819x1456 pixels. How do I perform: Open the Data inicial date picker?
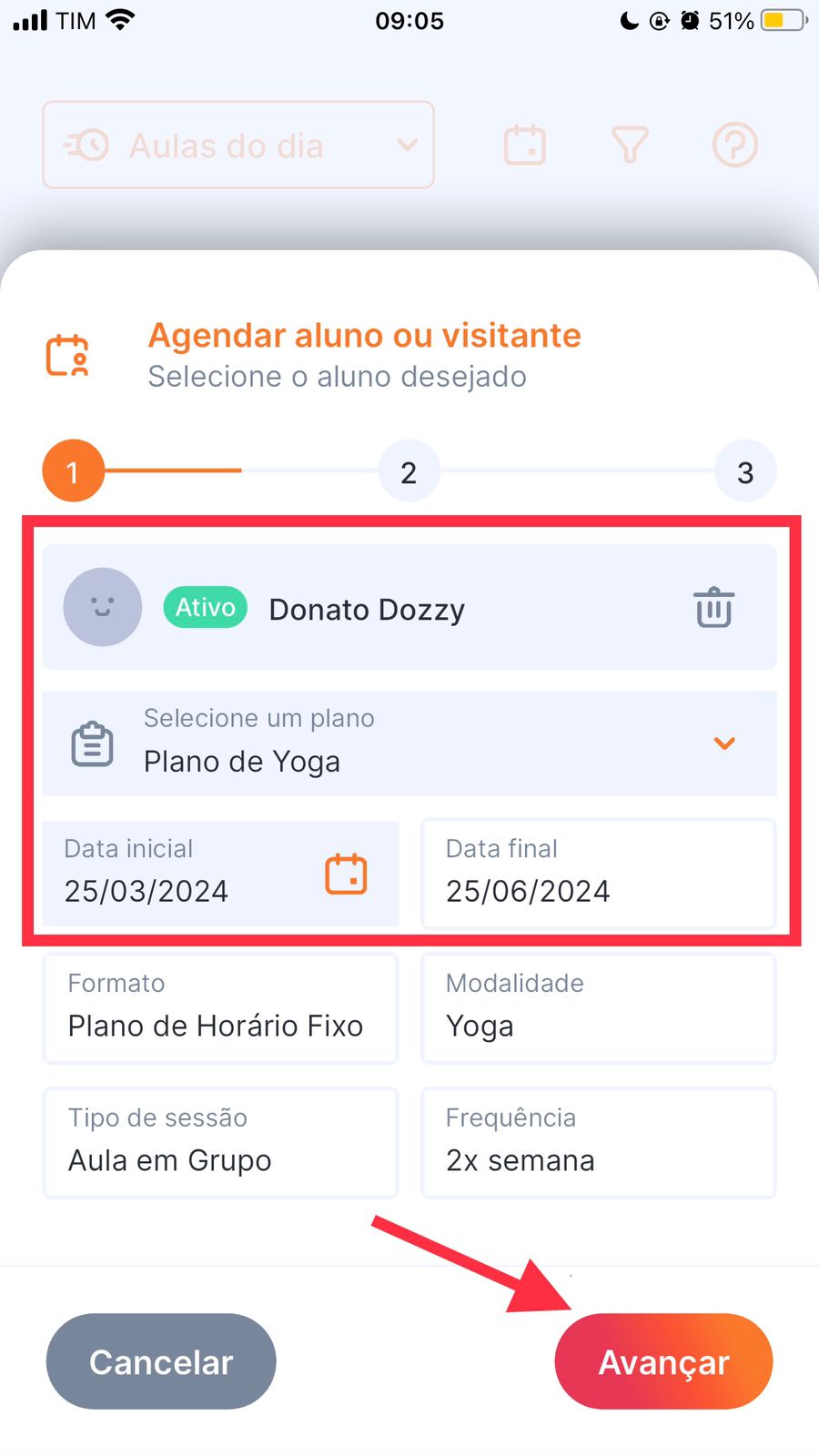point(346,875)
